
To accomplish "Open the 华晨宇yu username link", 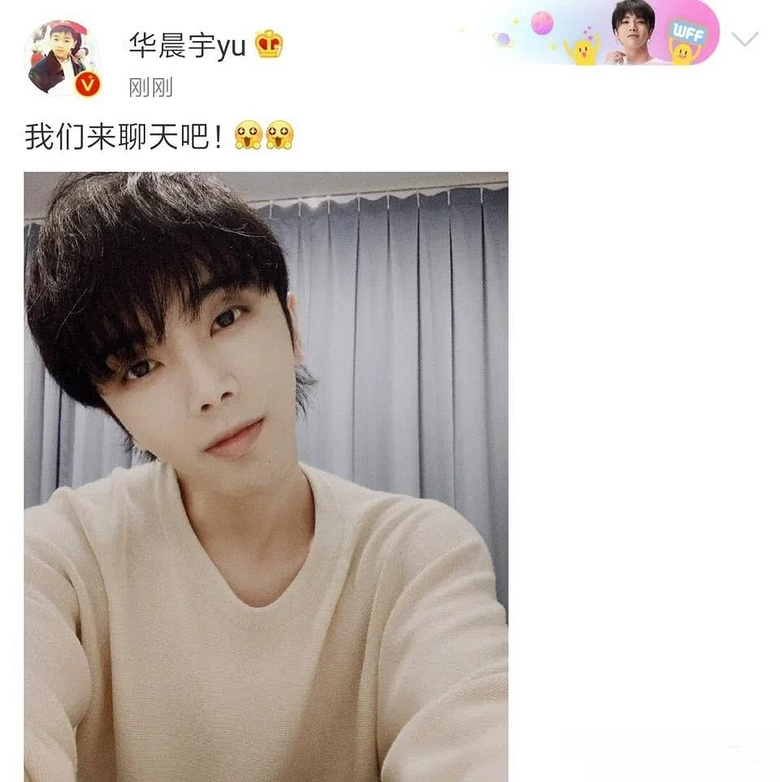I will pyautogui.click(x=187, y=44).
